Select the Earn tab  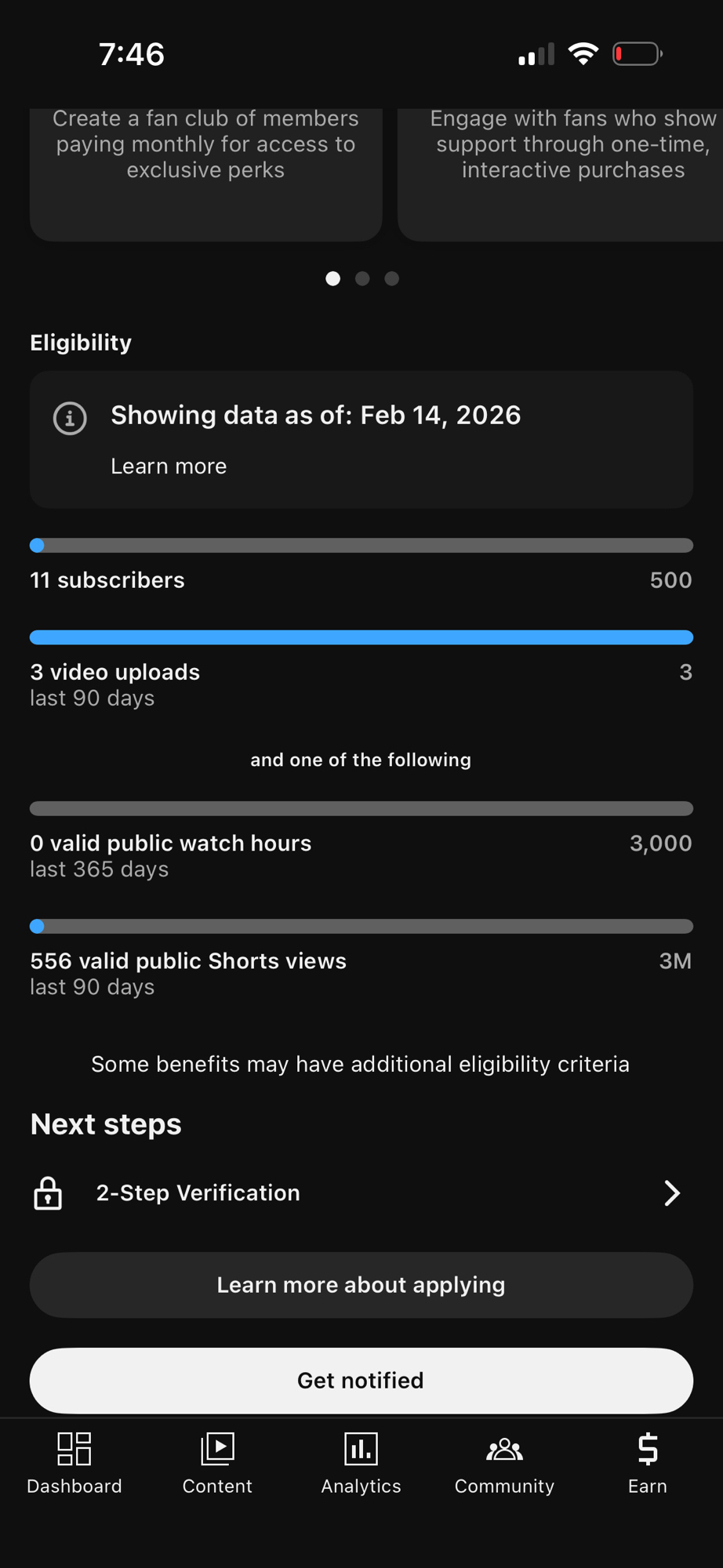tap(648, 1463)
